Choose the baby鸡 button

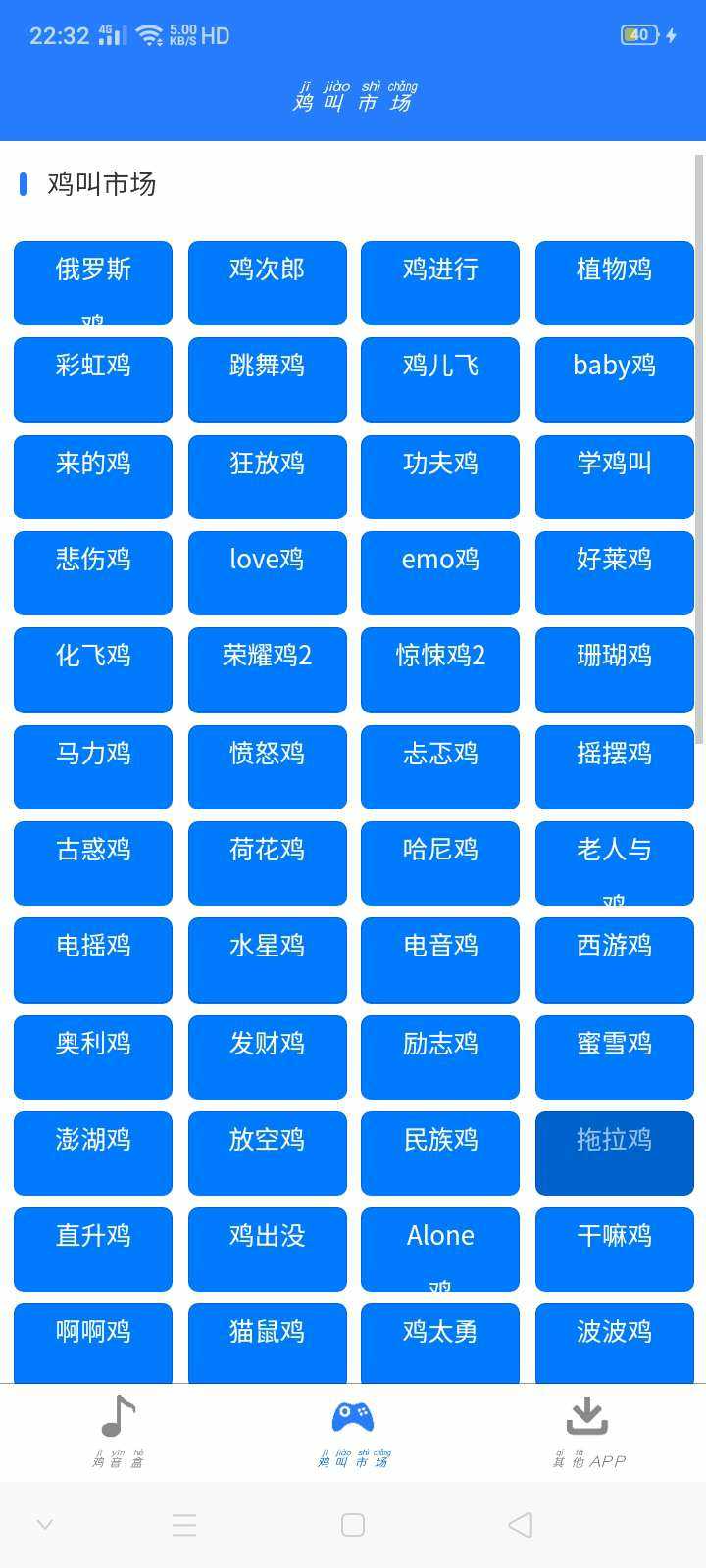pyautogui.click(x=614, y=379)
